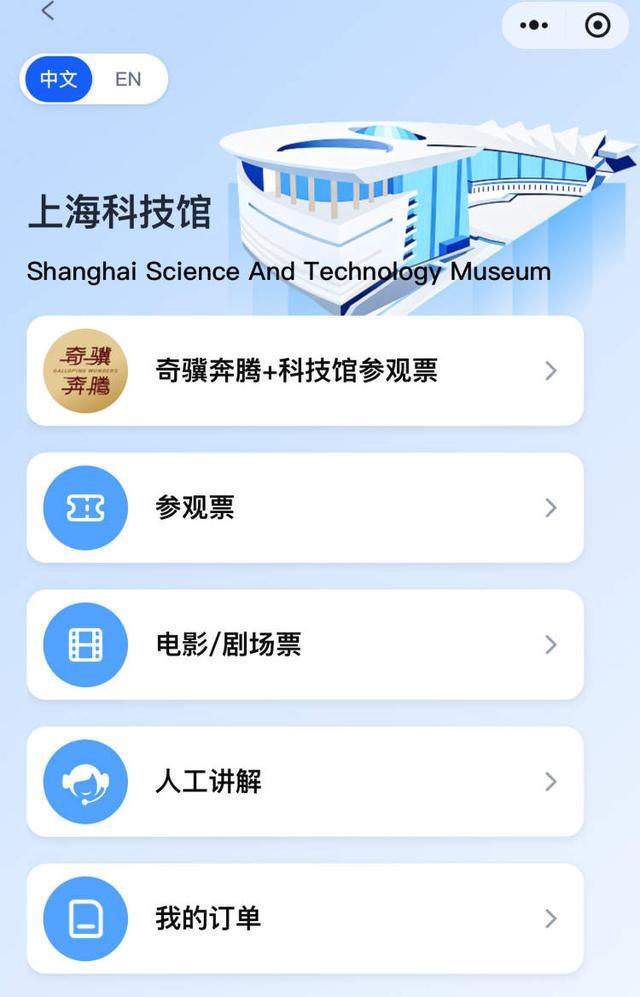
Task: Go back using the top-left arrow
Action: pos(47,12)
